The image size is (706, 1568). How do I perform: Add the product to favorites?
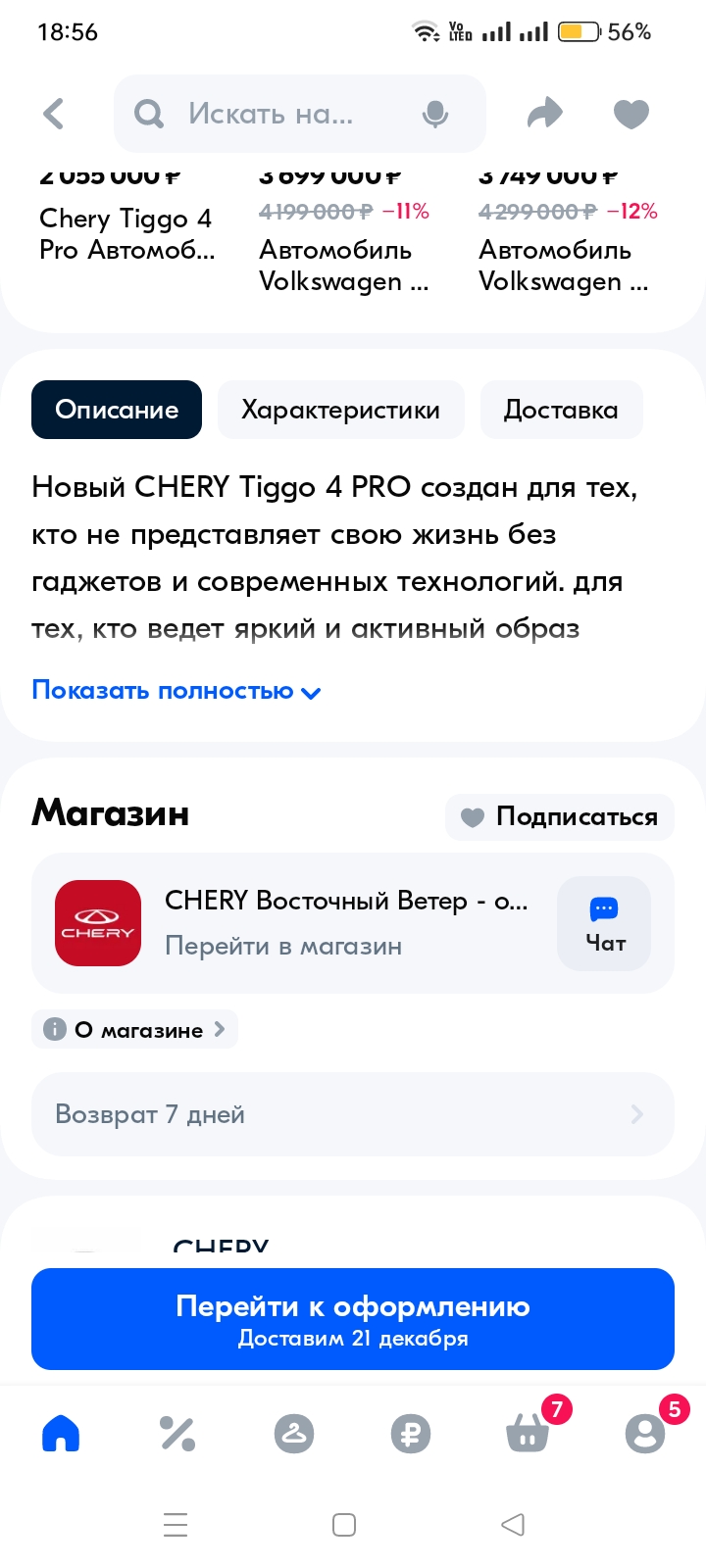click(x=630, y=114)
